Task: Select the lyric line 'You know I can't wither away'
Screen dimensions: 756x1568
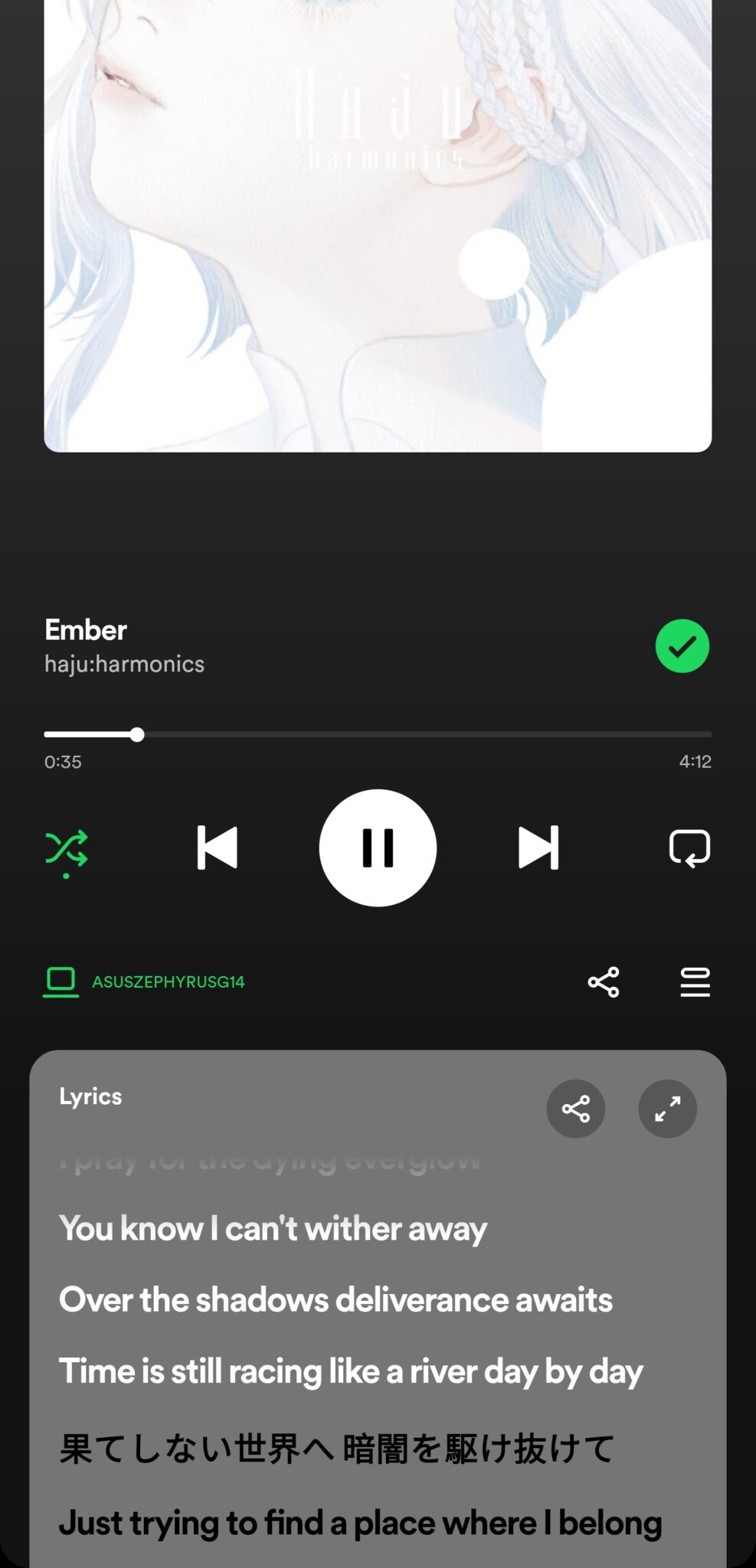Action: point(273,1228)
